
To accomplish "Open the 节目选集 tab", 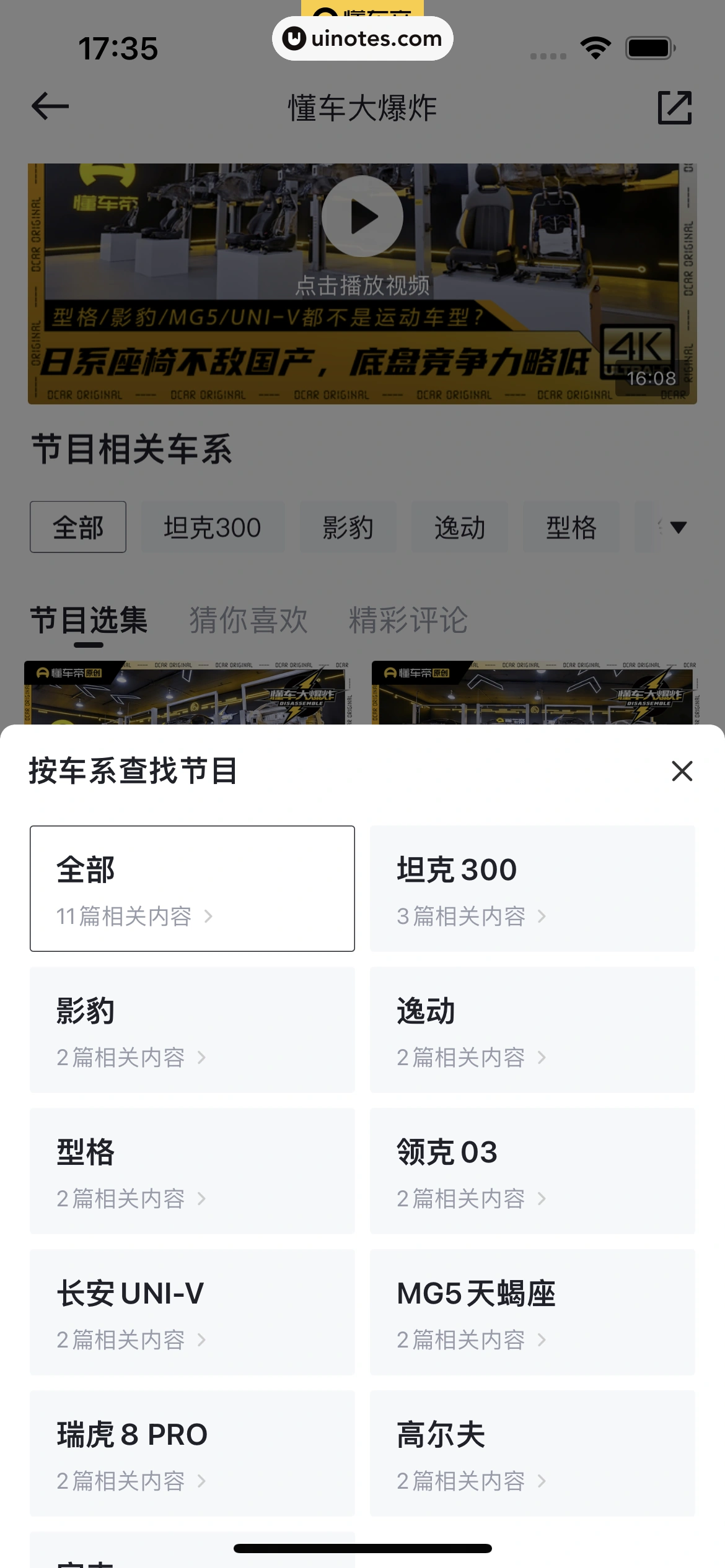I will 89,620.
